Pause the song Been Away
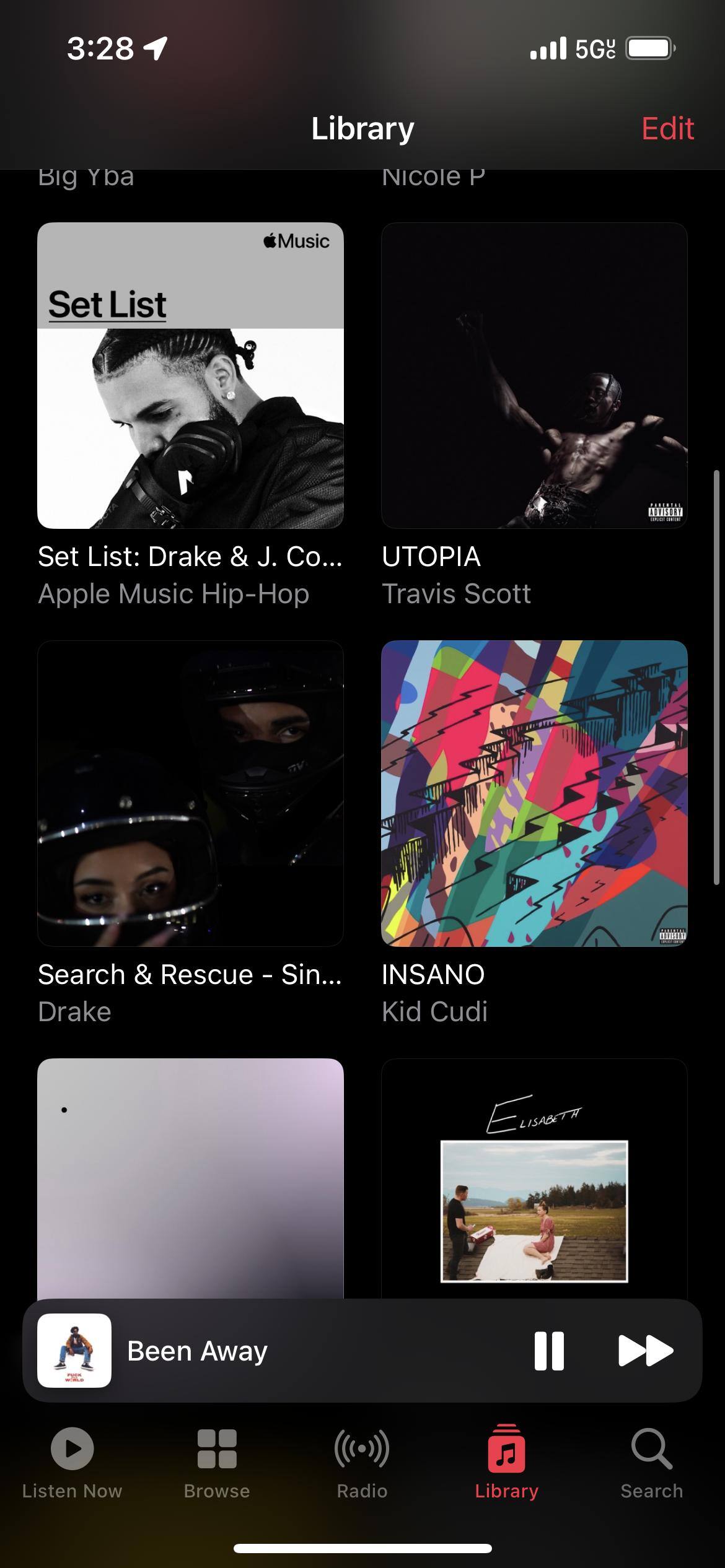 pyautogui.click(x=549, y=1351)
